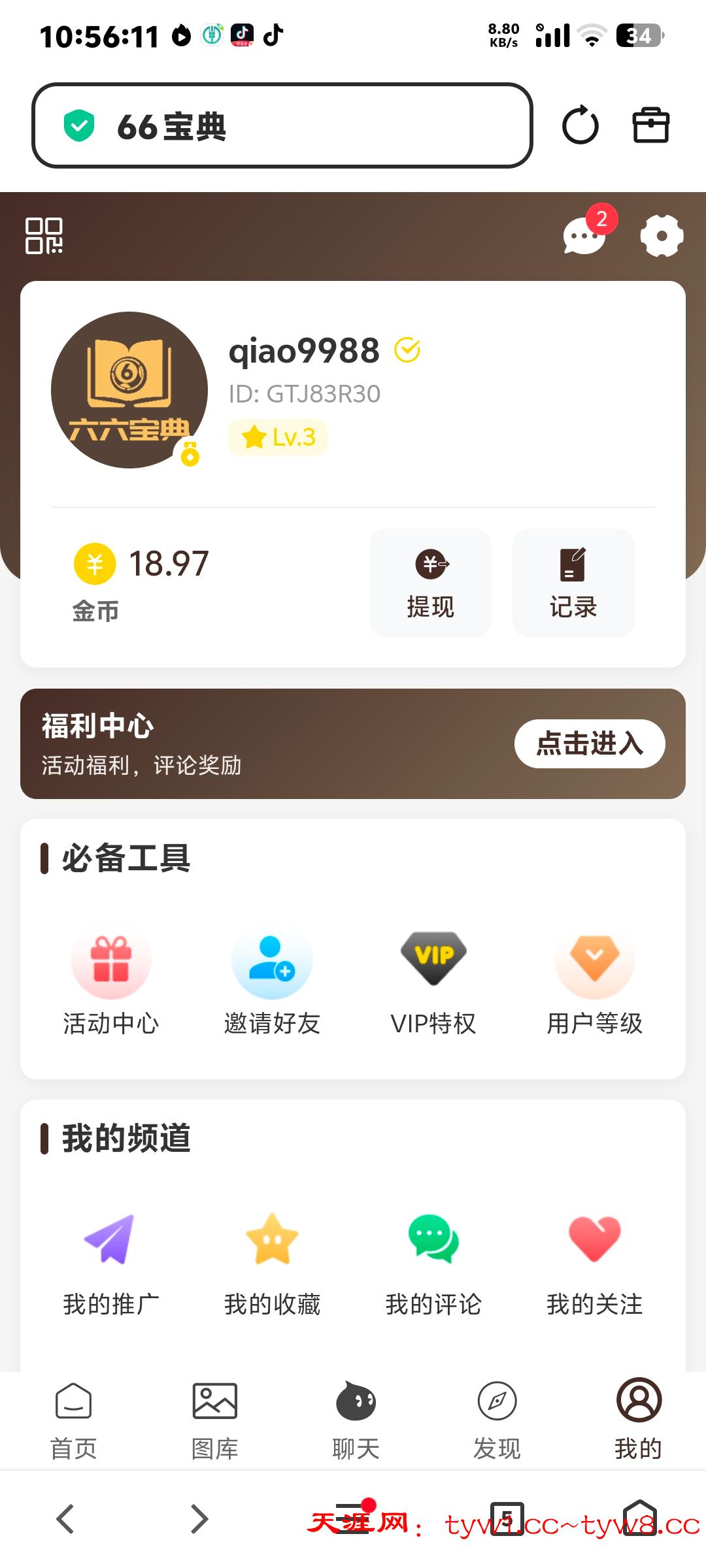The width and height of the screenshot is (706, 1568).
Task: Tap the 提现 (withdraw) icon
Action: 430,581
